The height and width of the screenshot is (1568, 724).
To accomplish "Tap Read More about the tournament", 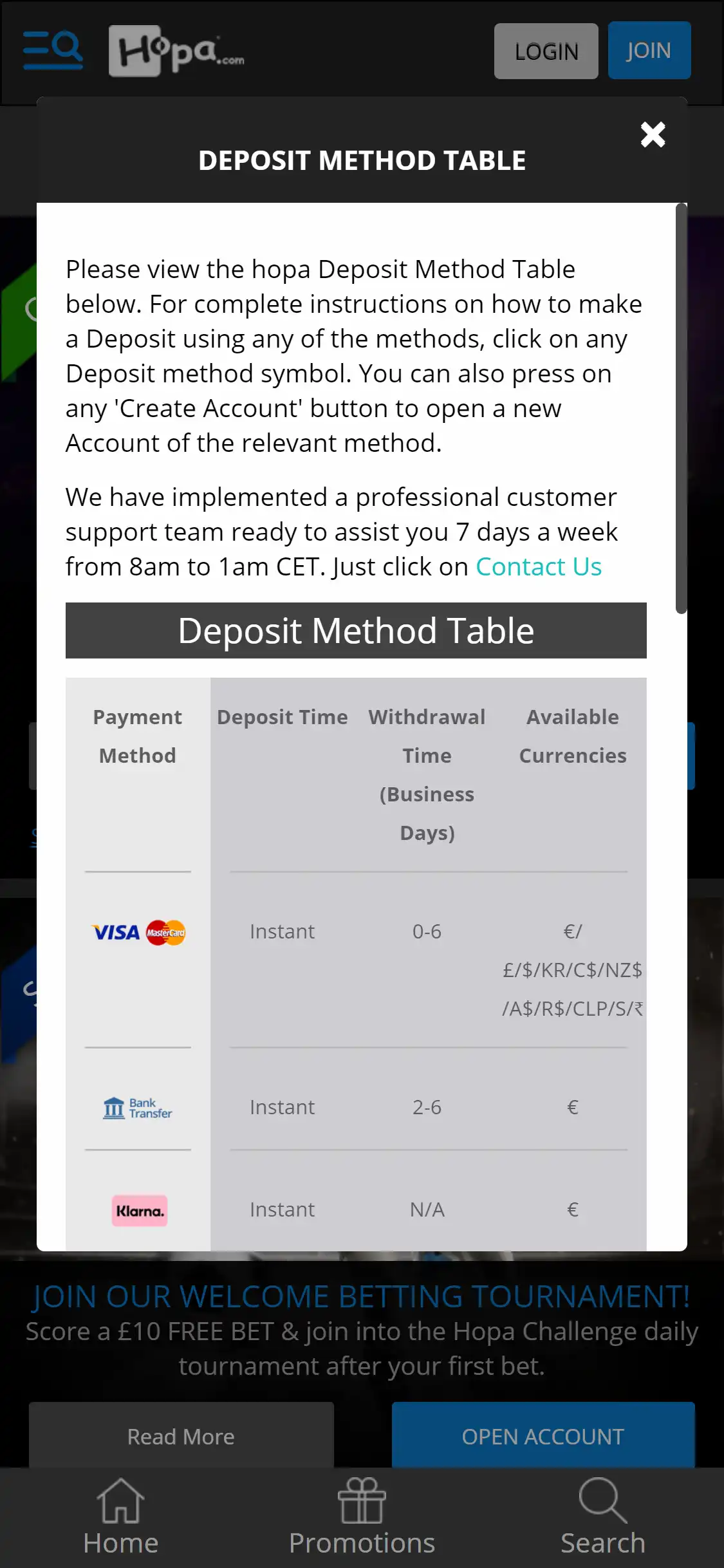I will (x=181, y=1436).
